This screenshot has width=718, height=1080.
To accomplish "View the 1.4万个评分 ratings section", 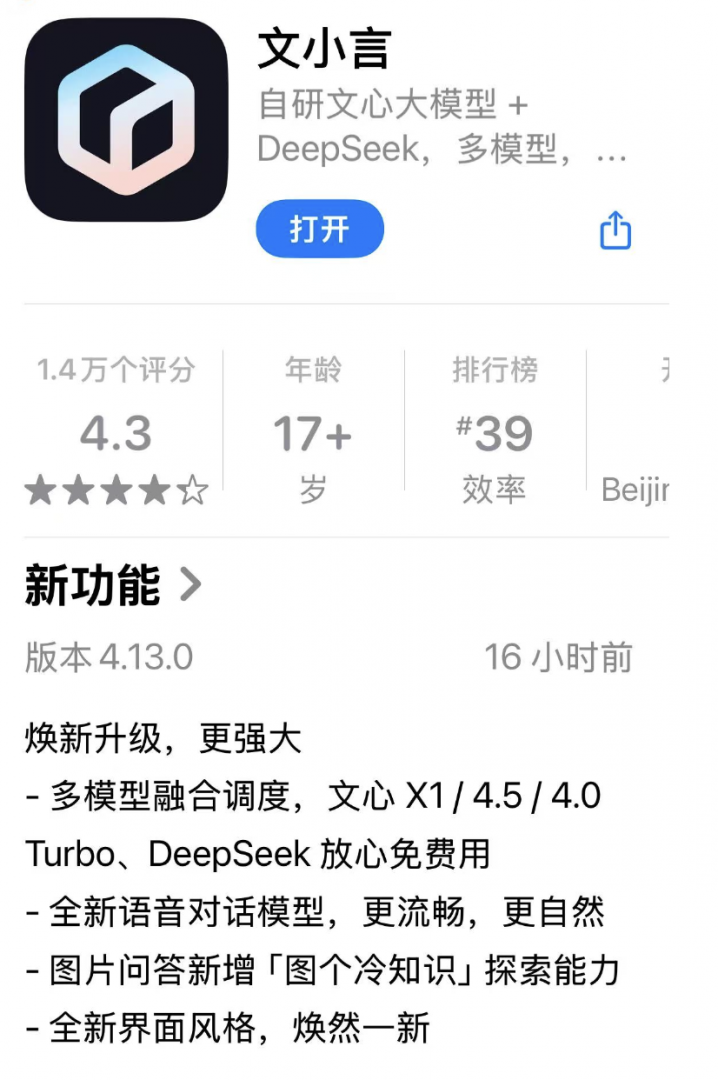I will [116, 432].
